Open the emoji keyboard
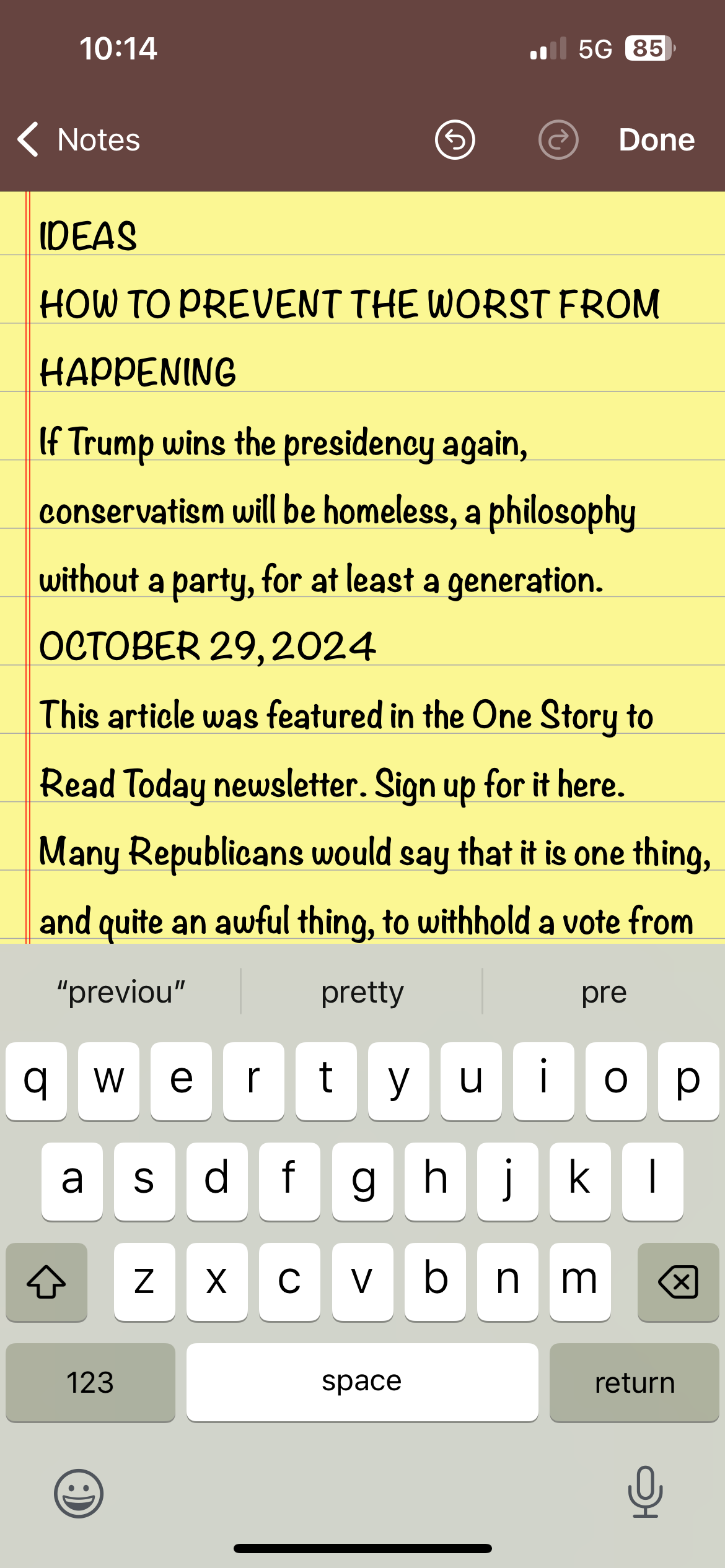725x1568 pixels. coord(79,1493)
